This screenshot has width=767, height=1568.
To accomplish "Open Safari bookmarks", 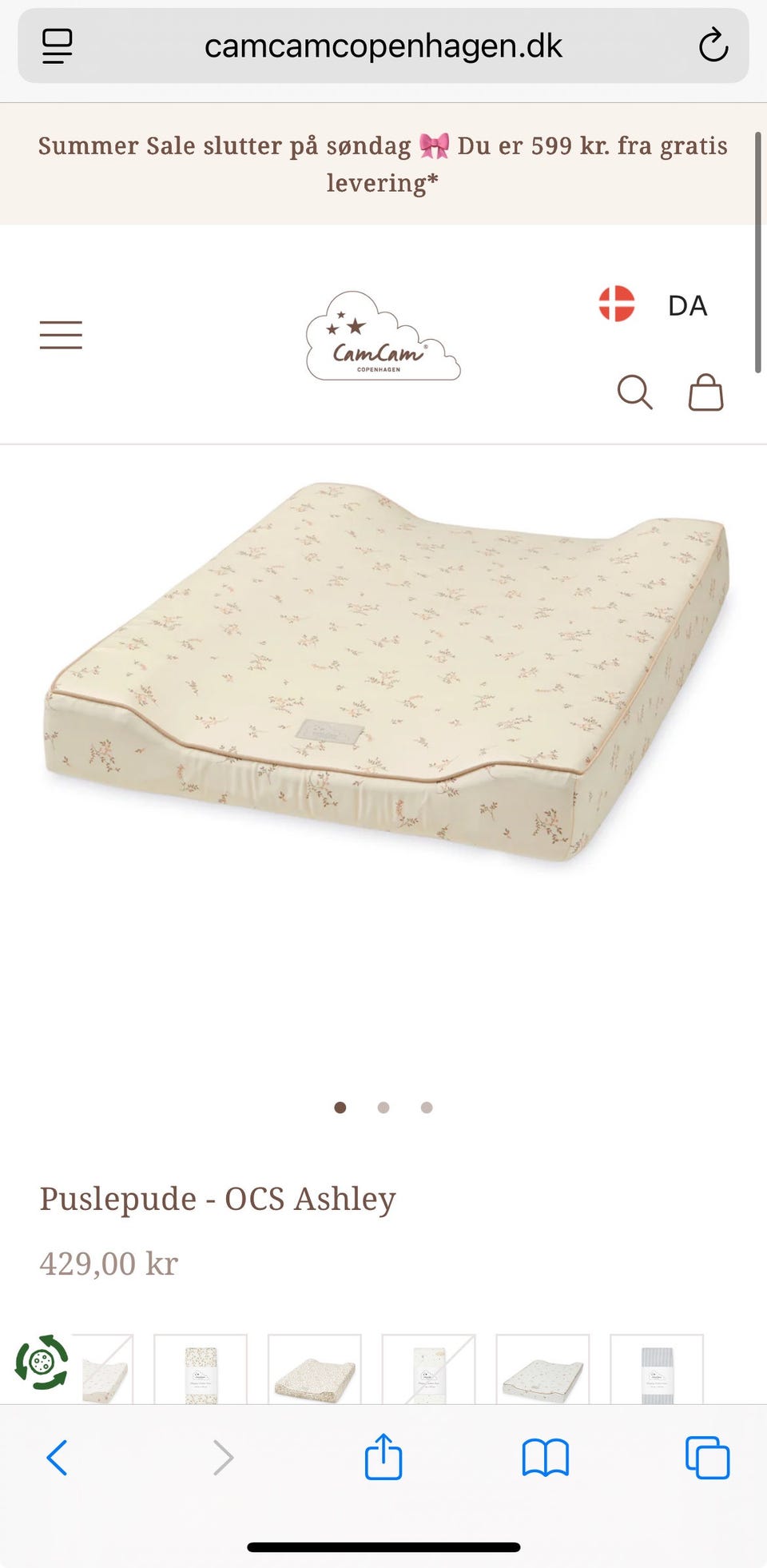I will 545,1458.
